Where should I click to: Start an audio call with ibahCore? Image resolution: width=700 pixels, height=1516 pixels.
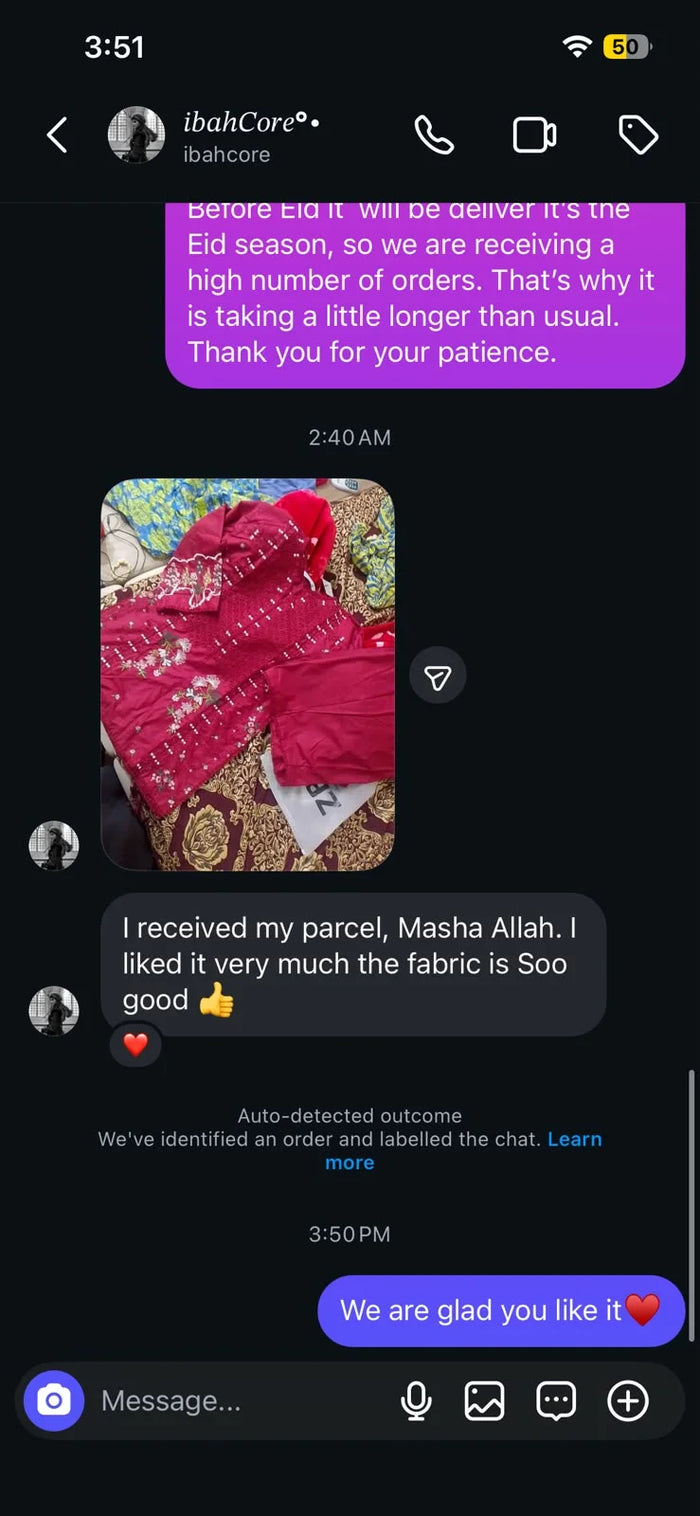tap(435, 135)
